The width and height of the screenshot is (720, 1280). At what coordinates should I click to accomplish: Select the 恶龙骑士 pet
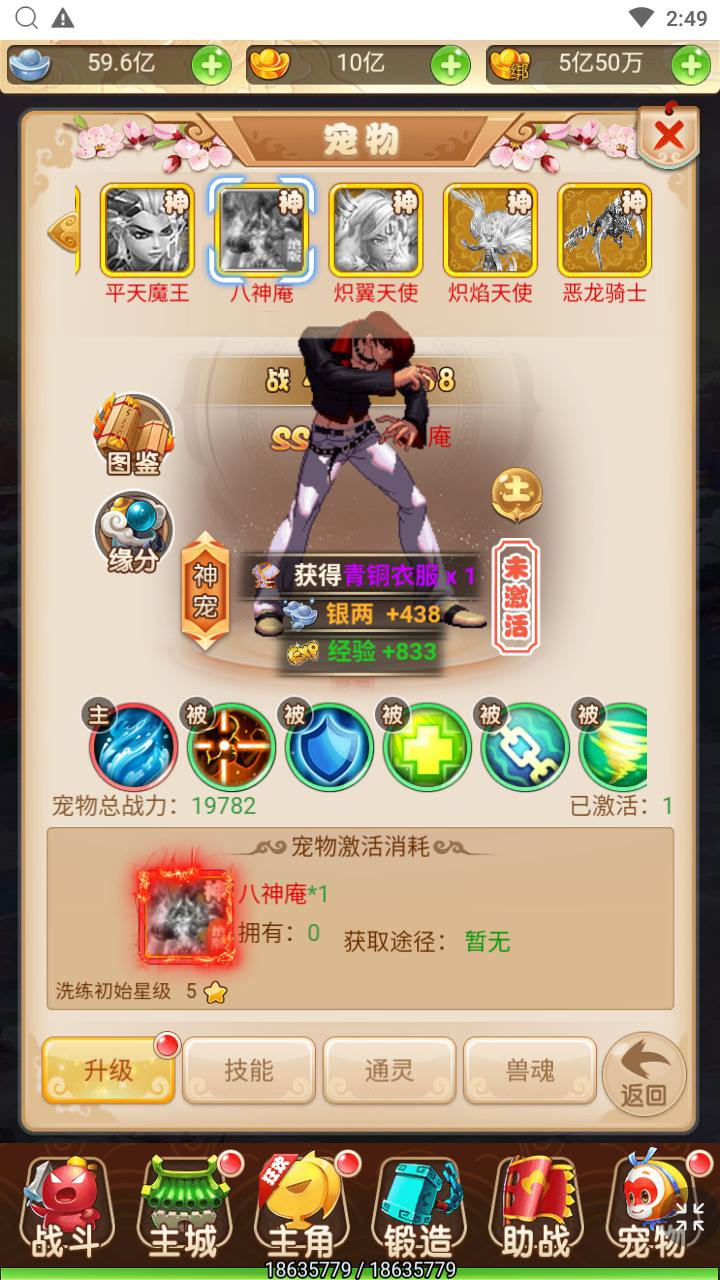tap(604, 230)
